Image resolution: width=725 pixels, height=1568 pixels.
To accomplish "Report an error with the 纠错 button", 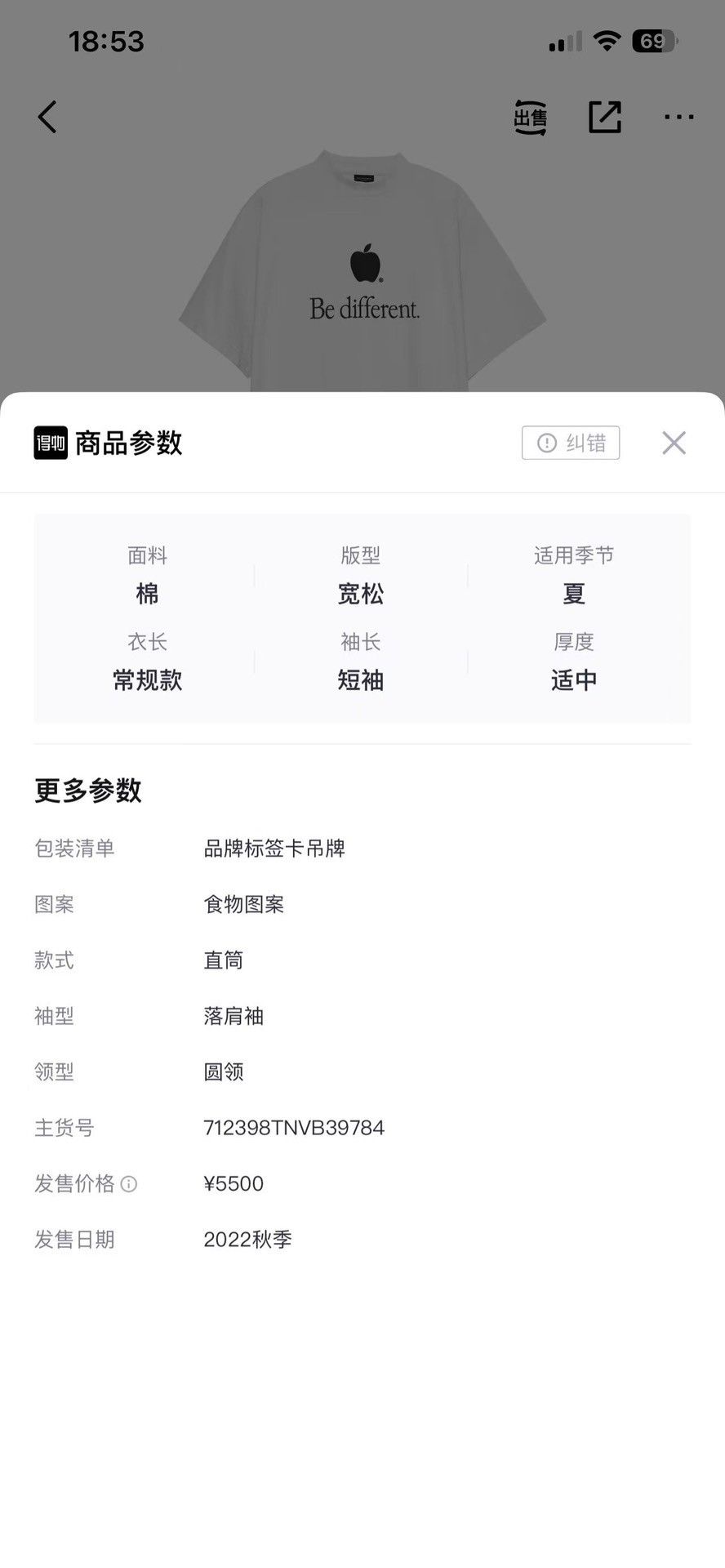I will (x=571, y=443).
